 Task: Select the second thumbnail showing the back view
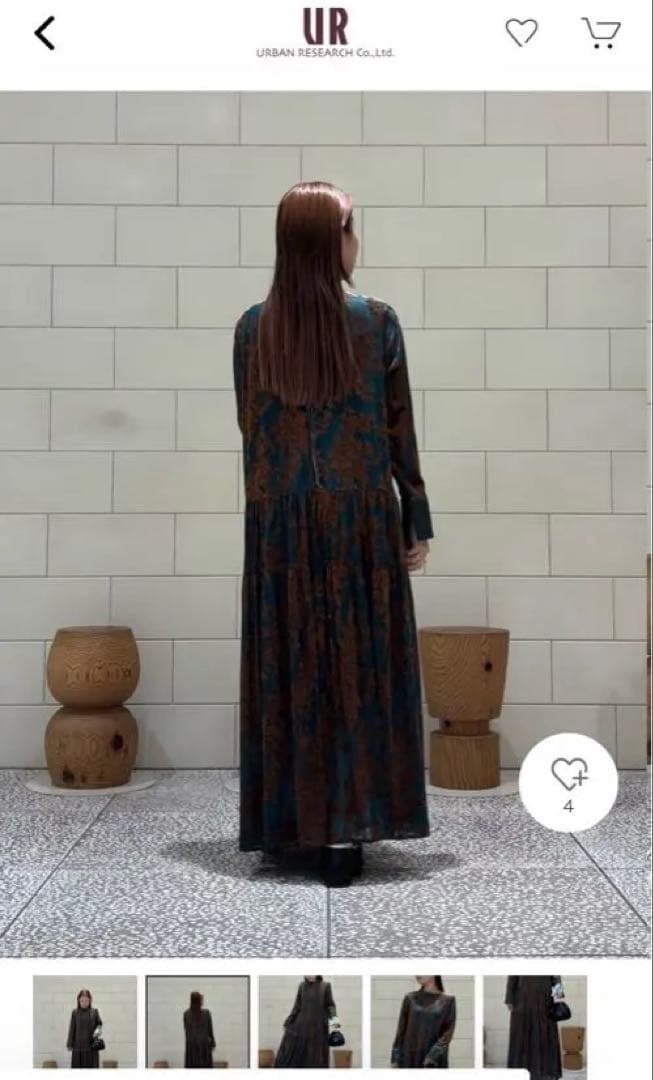pyautogui.click(x=198, y=1021)
